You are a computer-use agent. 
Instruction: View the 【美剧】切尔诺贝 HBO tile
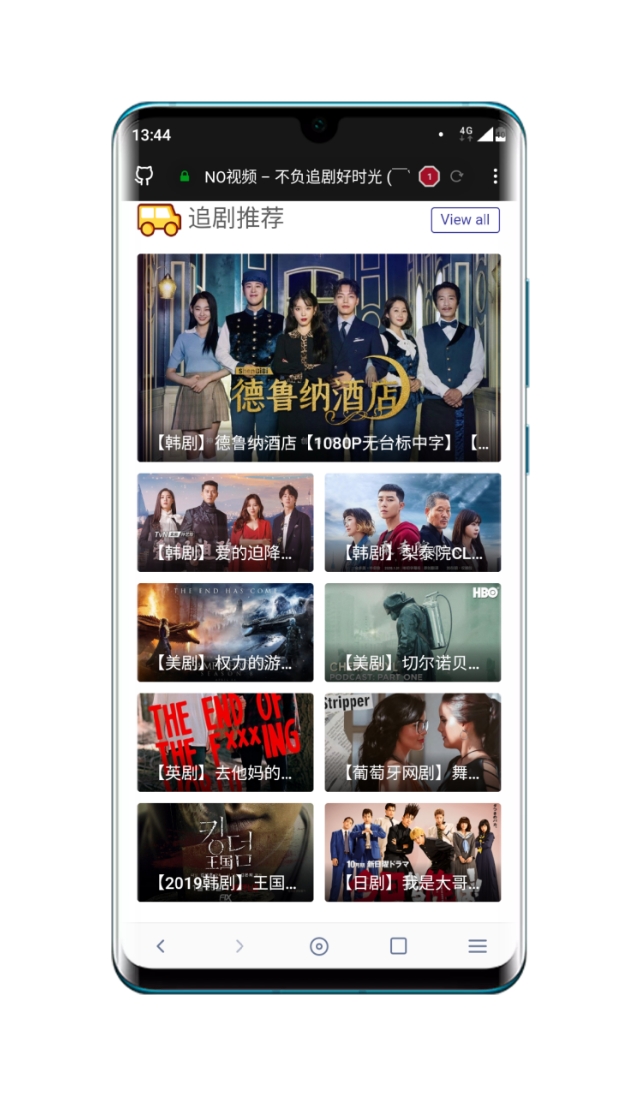click(x=413, y=632)
